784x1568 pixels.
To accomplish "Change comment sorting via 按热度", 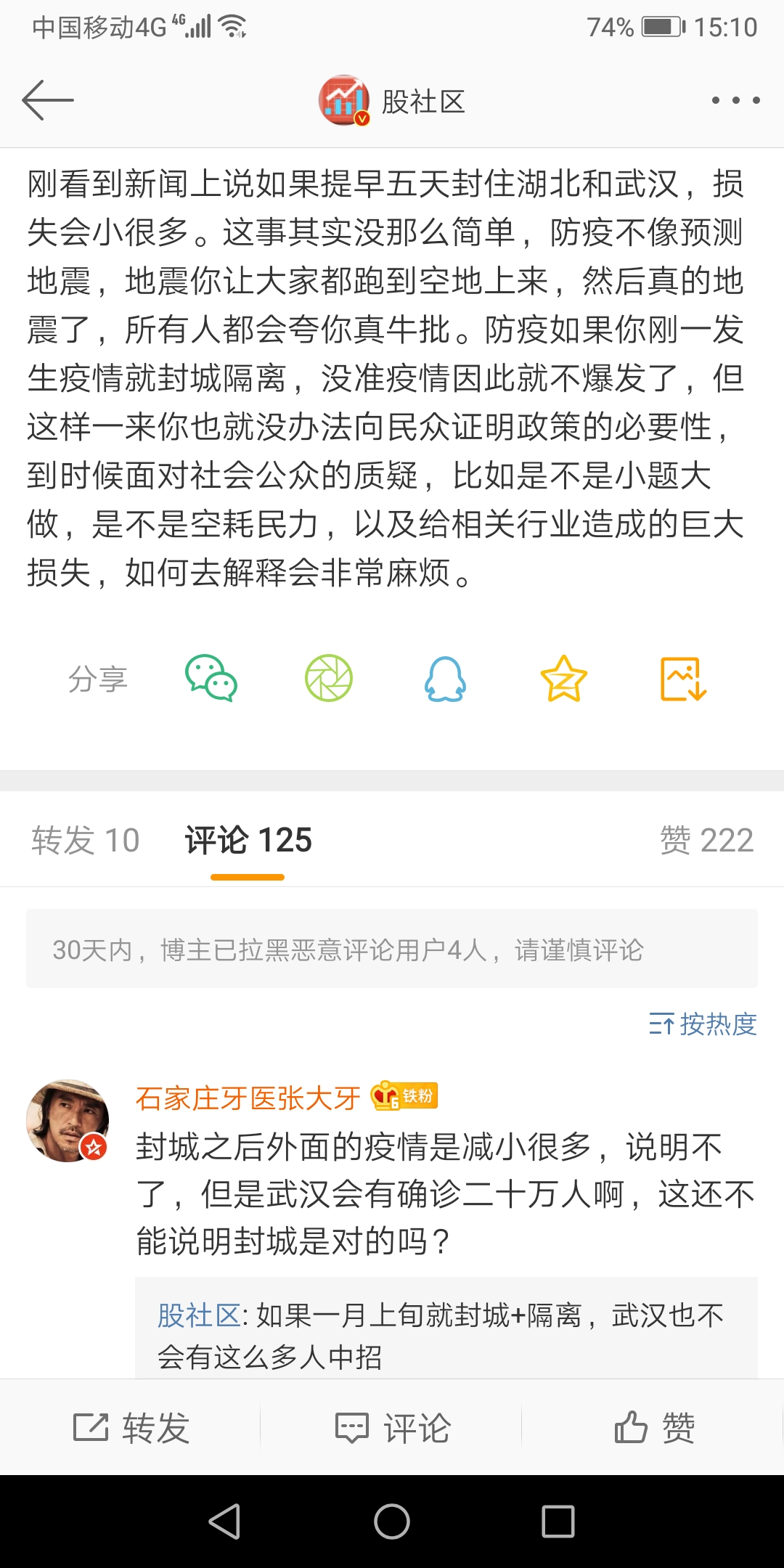I will click(703, 1024).
